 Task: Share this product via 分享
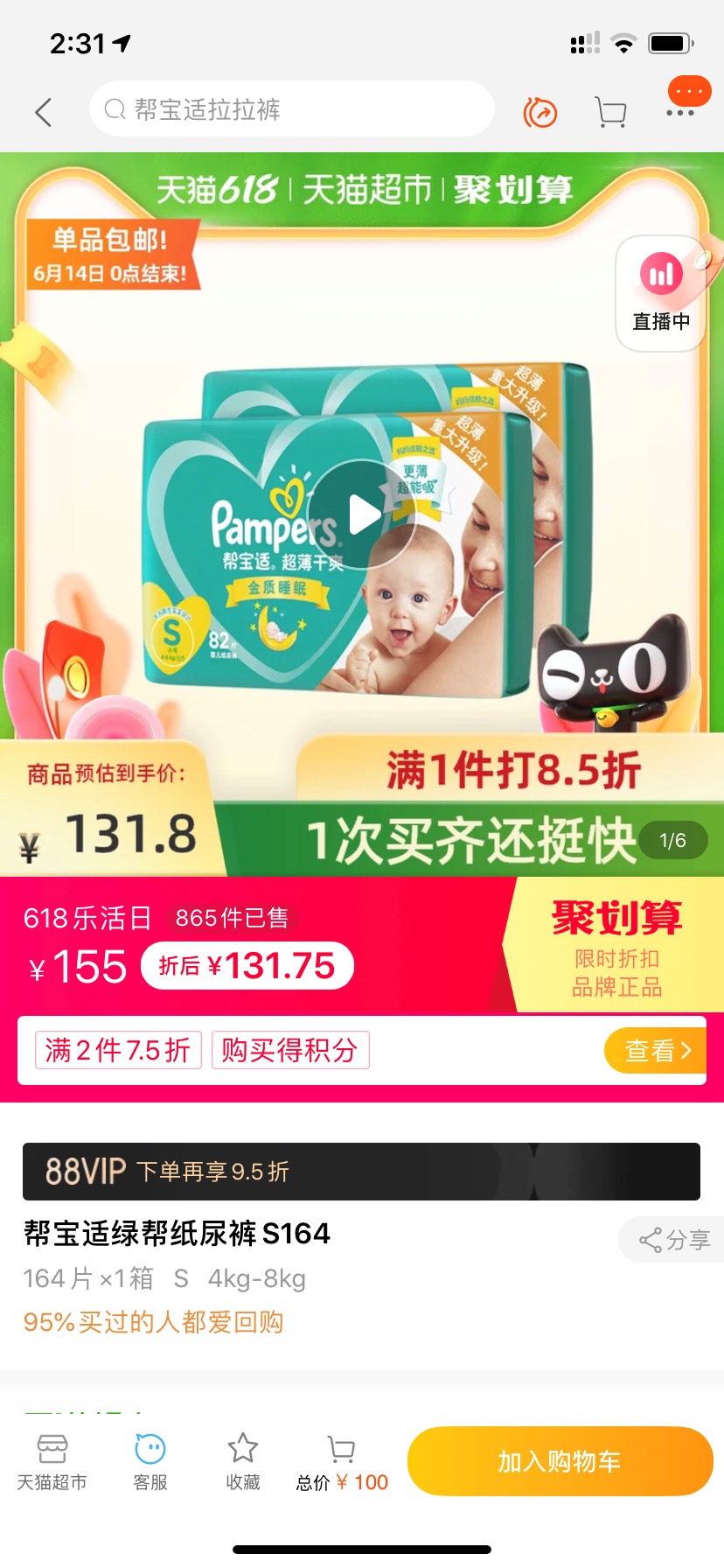[674, 1239]
